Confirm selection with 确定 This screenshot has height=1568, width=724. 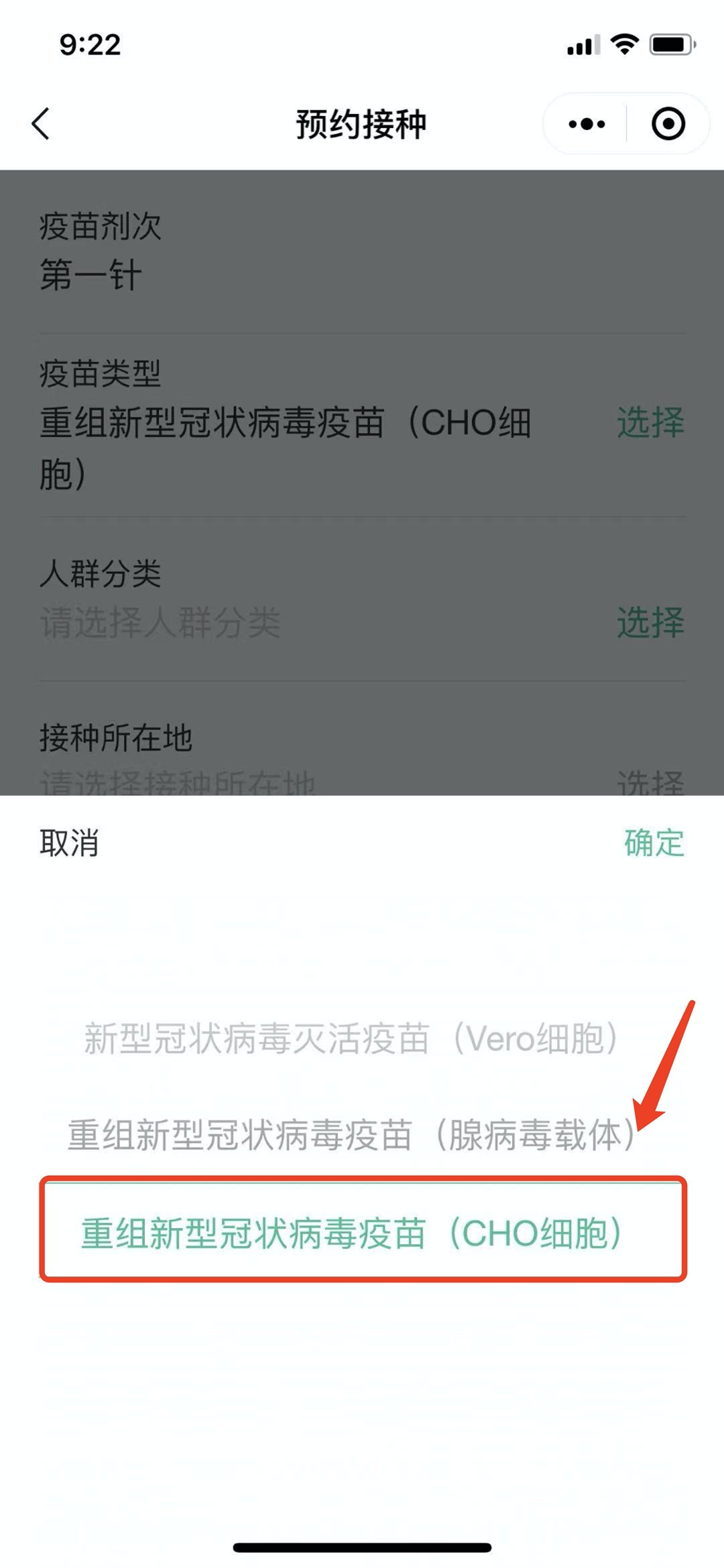[x=654, y=843]
